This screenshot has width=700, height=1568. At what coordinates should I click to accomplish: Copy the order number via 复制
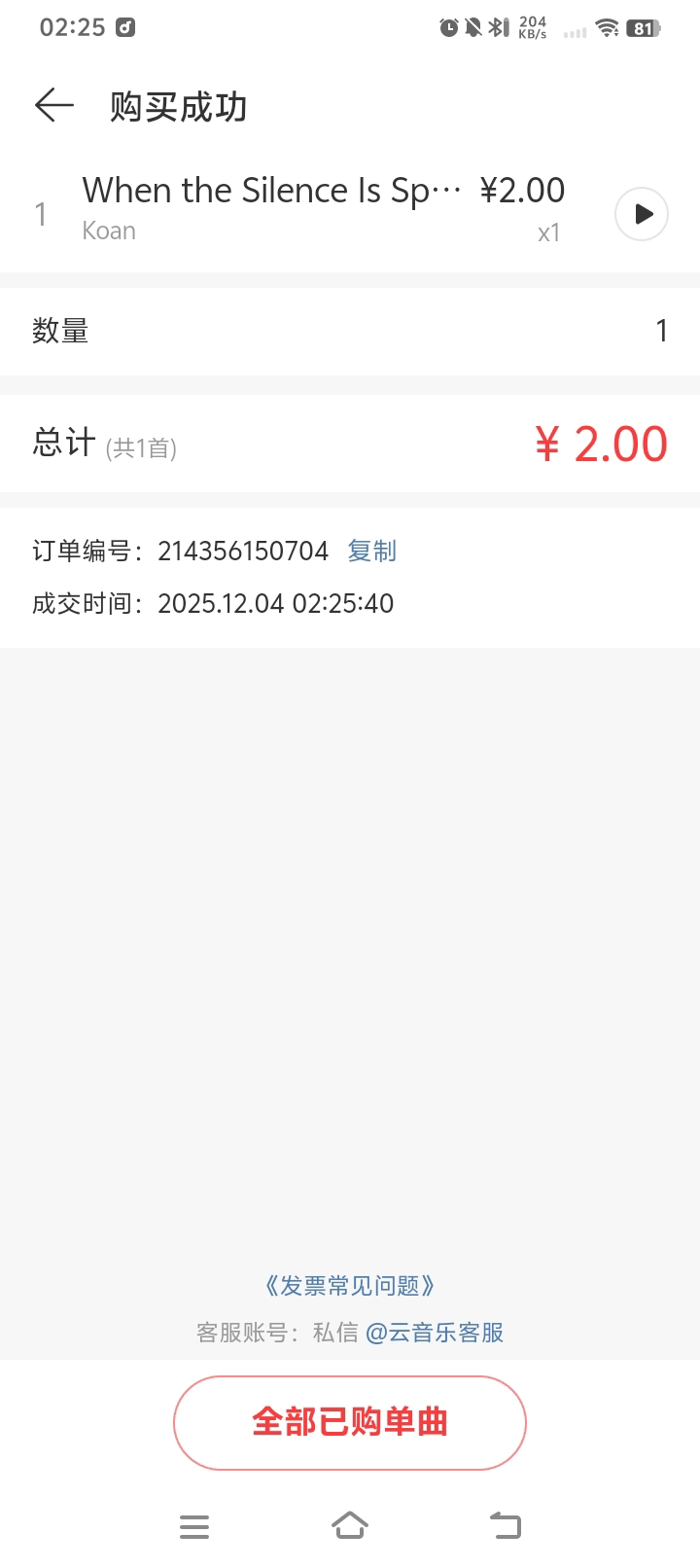pyautogui.click(x=372, y=552)
